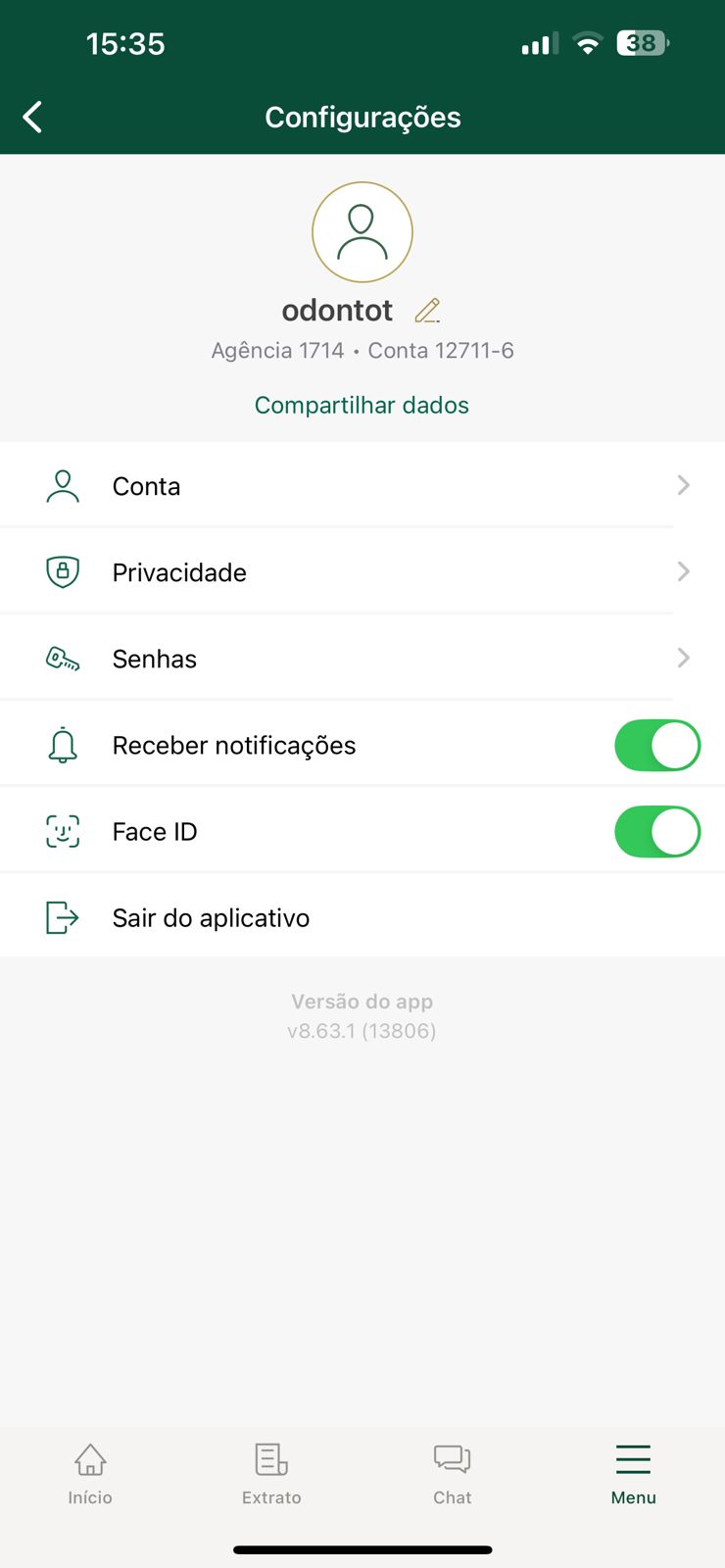Viewport: 725px width, 1568px height.
Task: Go back from Configurações
Action: pos(33,118)
